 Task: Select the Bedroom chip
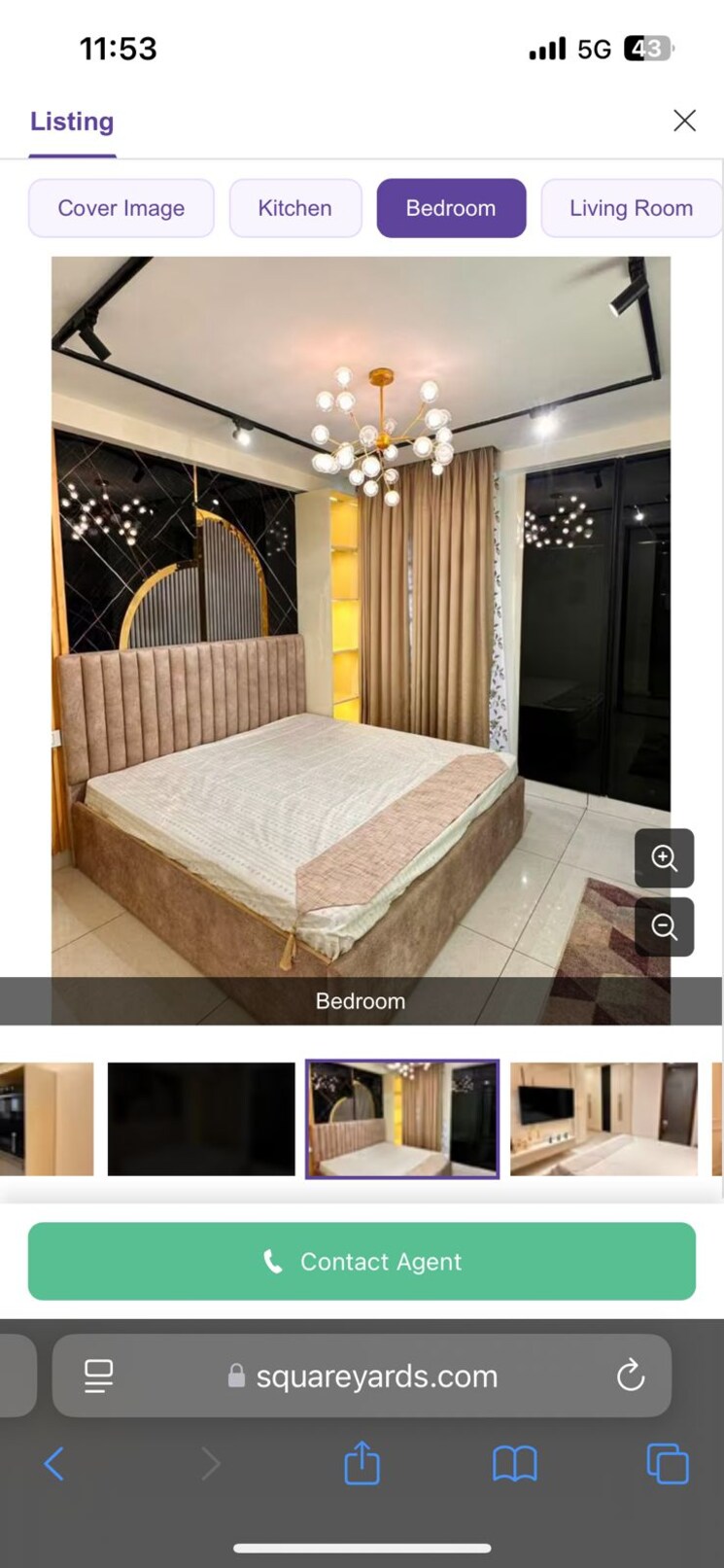[451, 208]
